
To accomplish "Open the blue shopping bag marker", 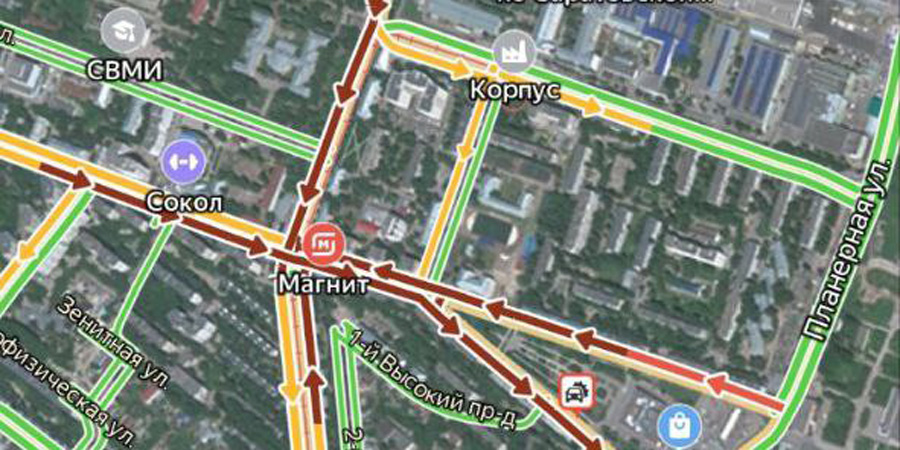I will [x=680, y=427].
